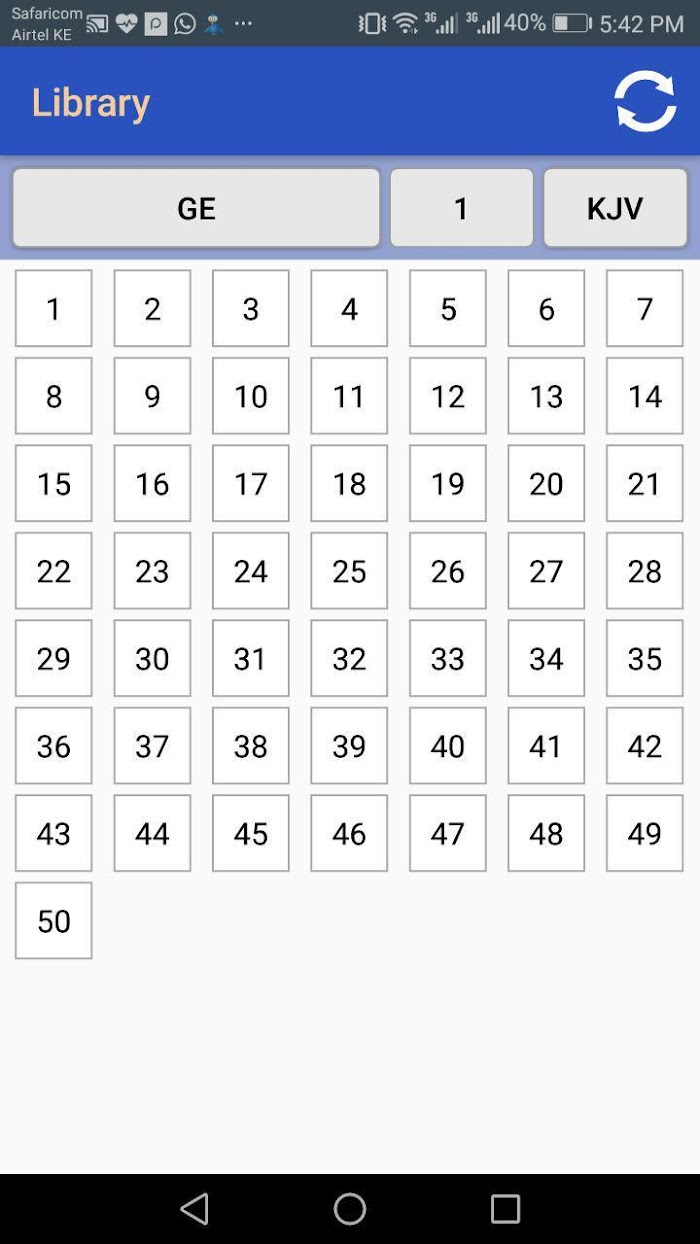Open chapter 35
The width and height of the screenshot is (700, 1244).
(x=645, y=658)
